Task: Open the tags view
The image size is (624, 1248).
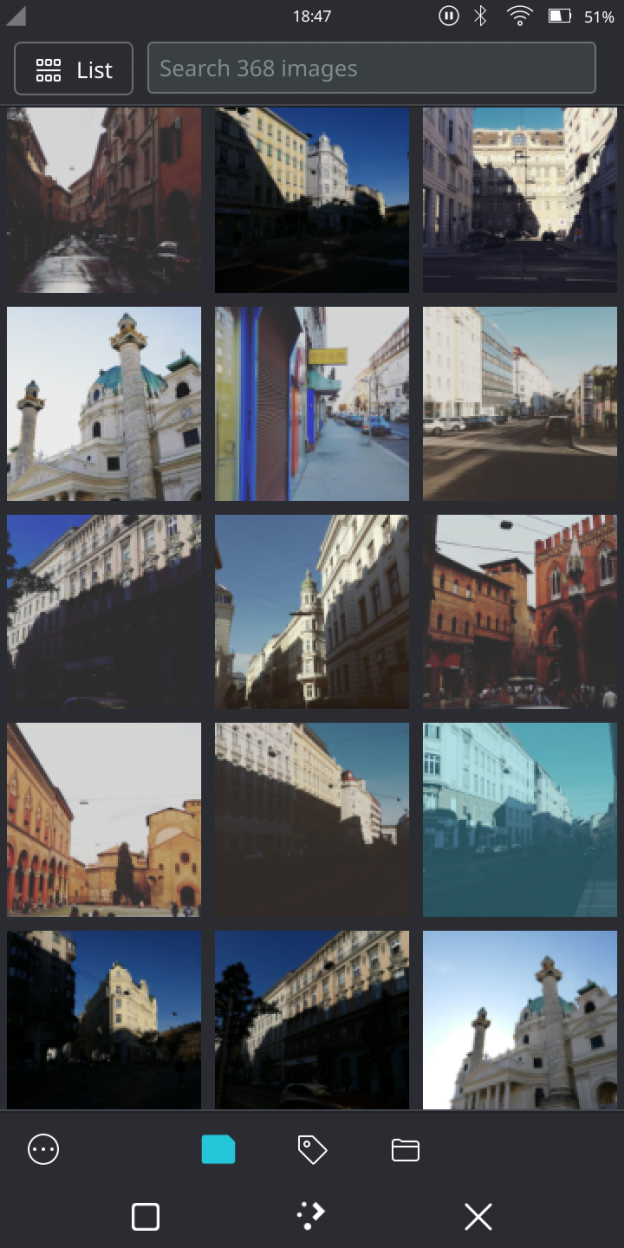Action: tap(312, 1149)
